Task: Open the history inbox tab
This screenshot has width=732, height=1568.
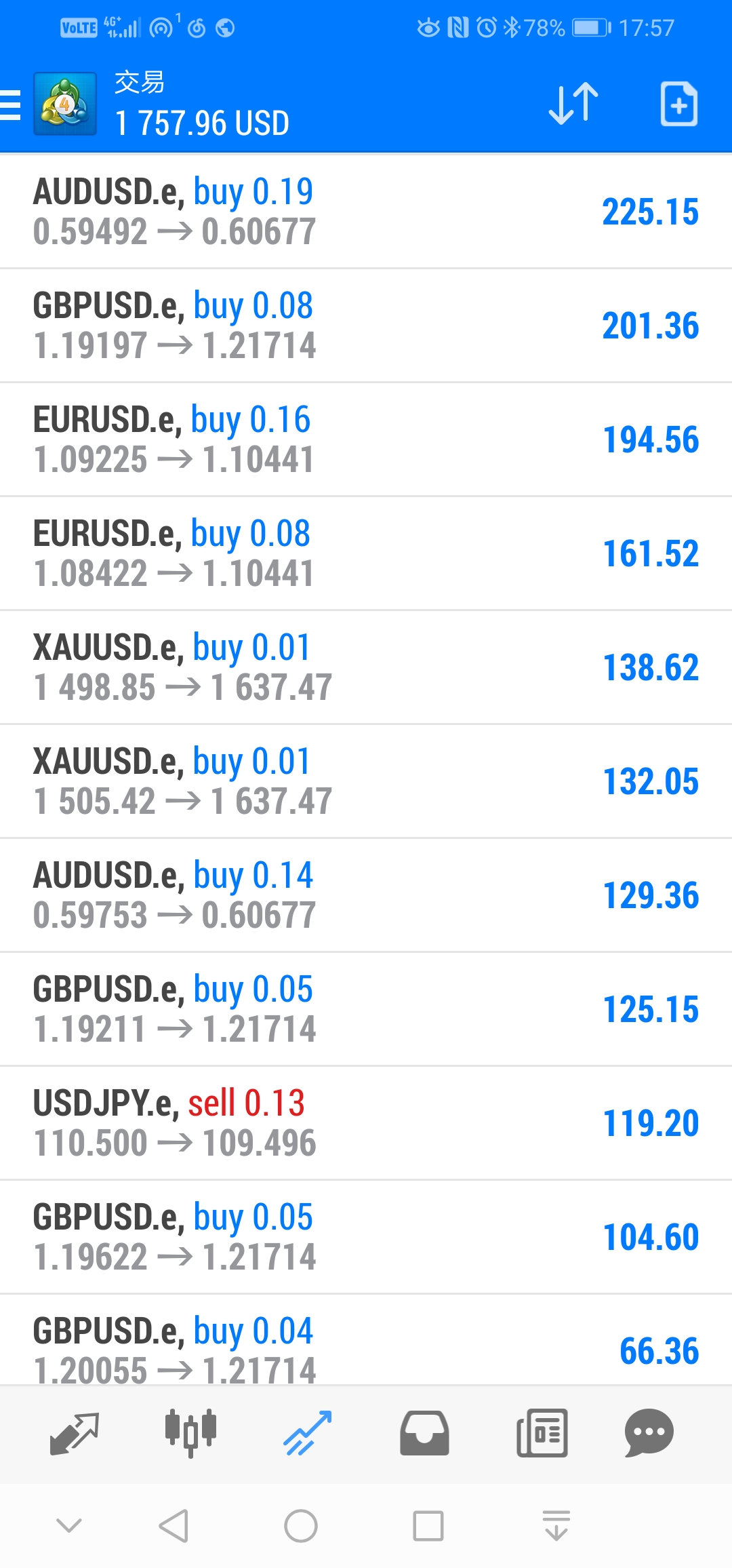Action: coord(424,1433)
